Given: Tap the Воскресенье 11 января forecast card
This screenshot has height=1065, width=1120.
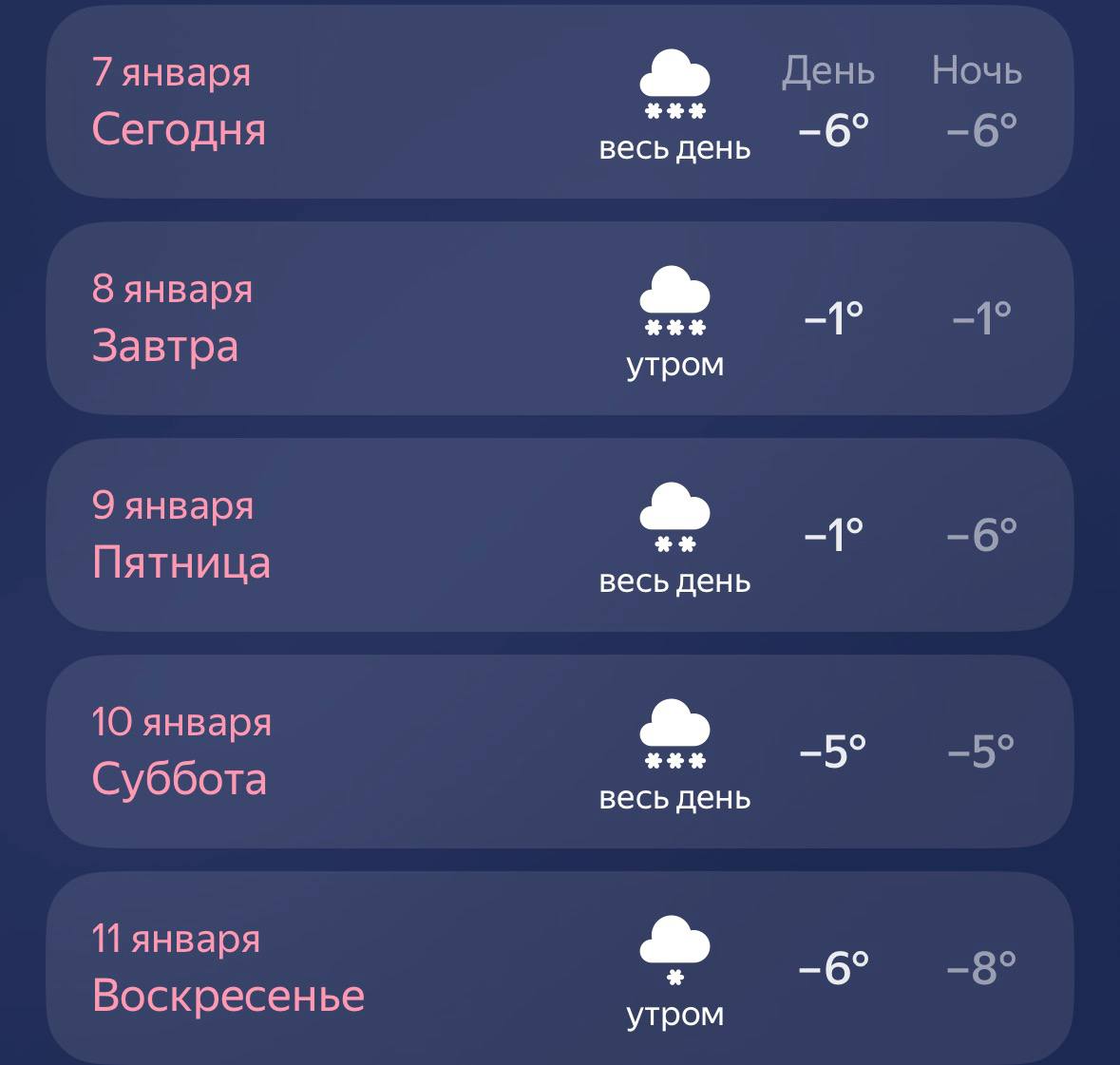Looking at the screenshot, I should click(x=559, y=968).
